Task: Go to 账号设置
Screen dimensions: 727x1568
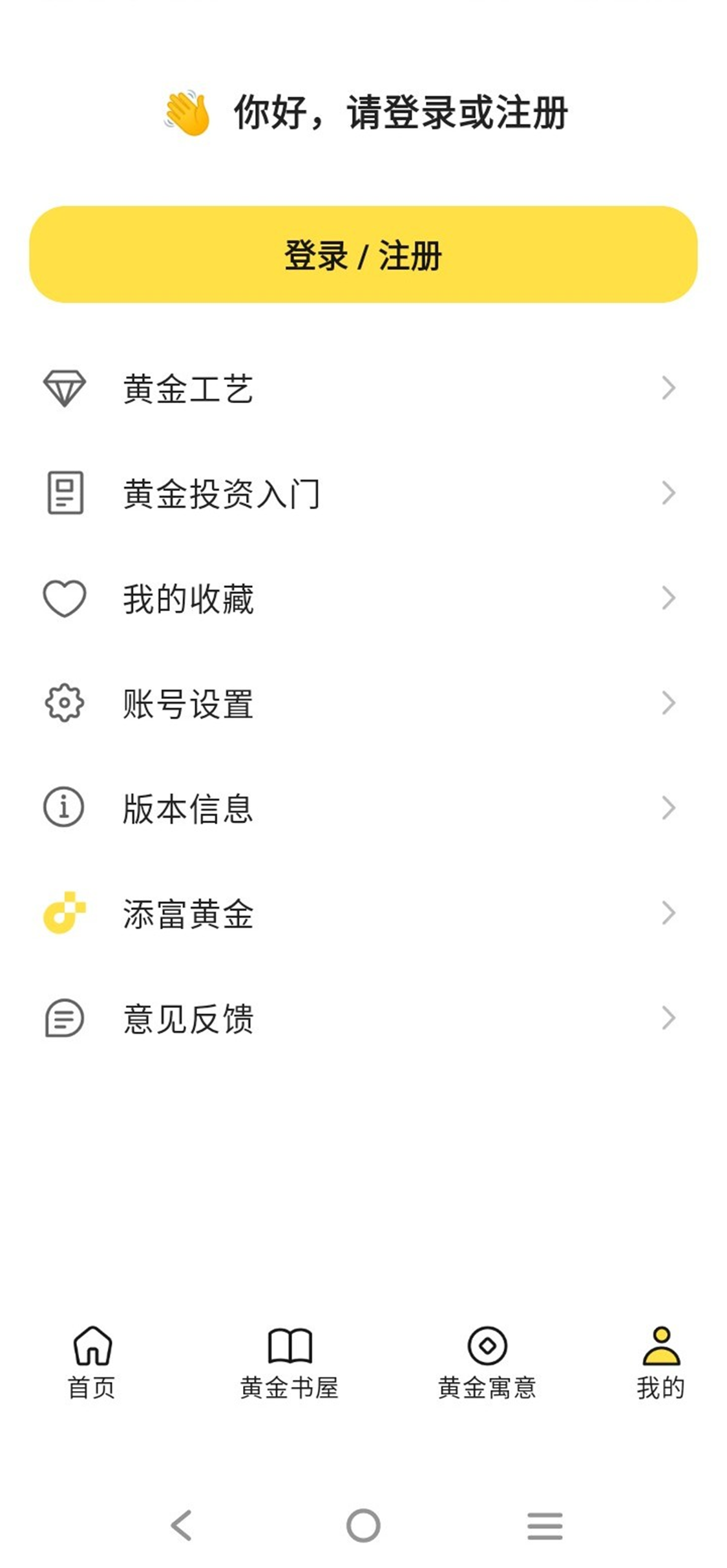Action: click(362, 704)
